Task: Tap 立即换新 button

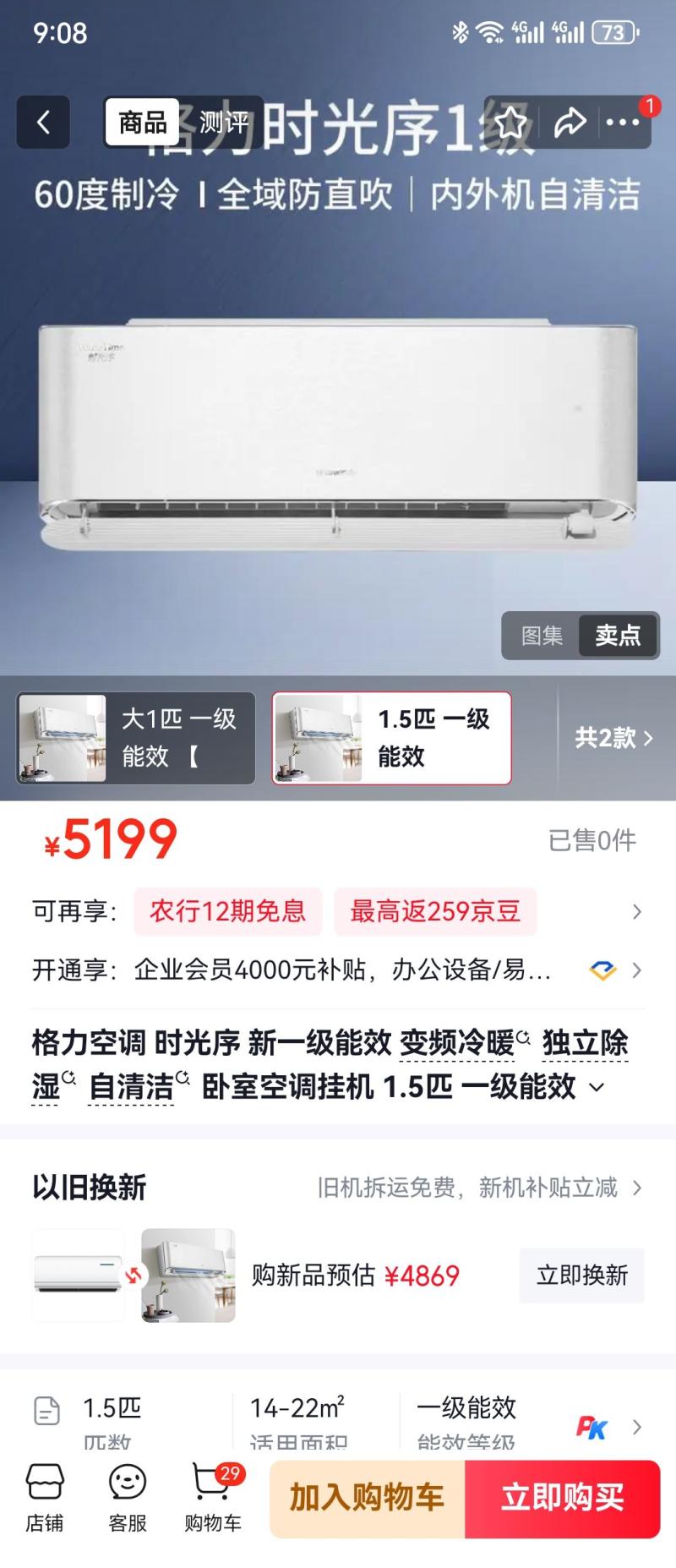Action: coord(582,1275)
